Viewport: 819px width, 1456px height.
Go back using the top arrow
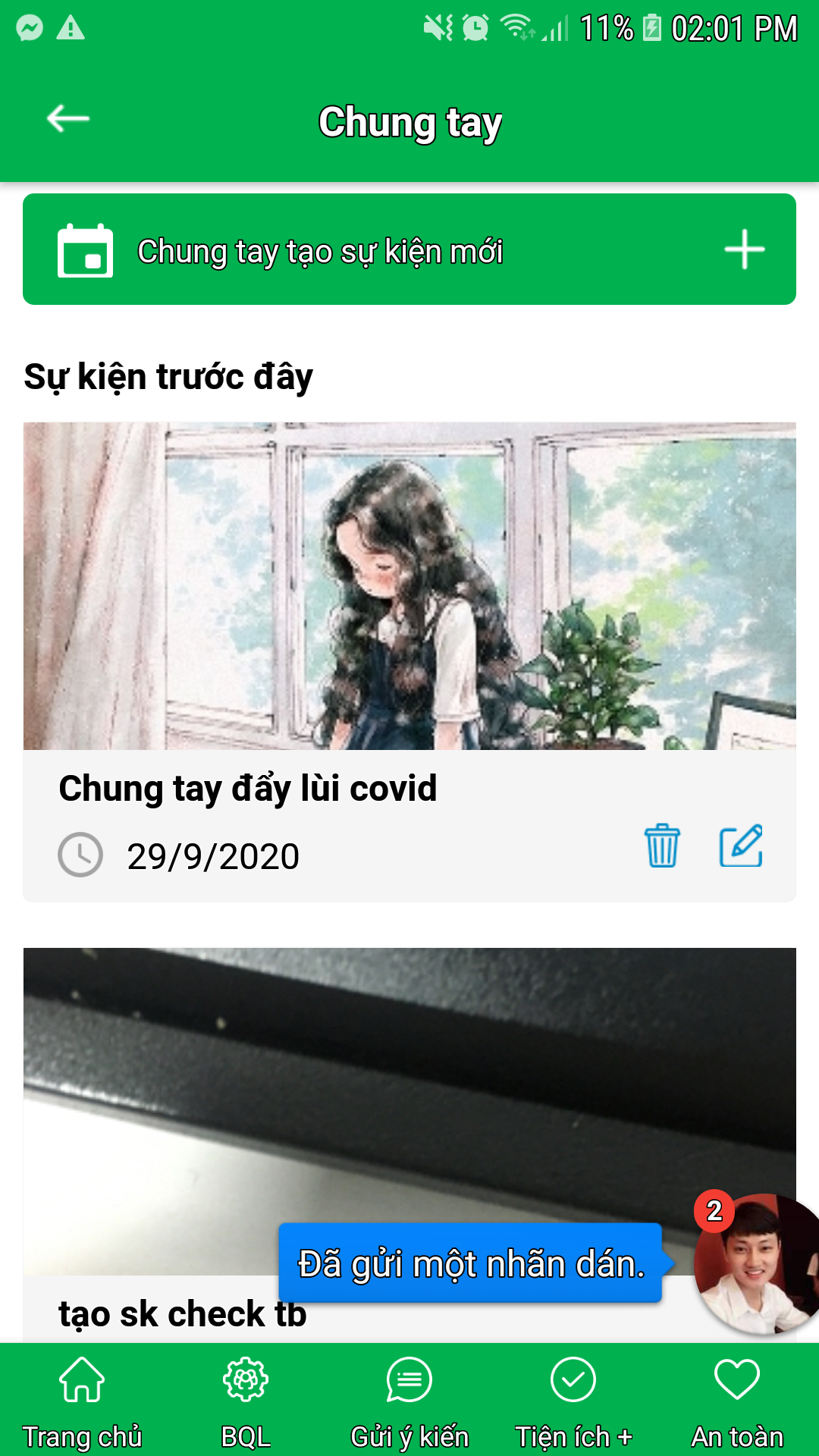click(x=68, y=119)
